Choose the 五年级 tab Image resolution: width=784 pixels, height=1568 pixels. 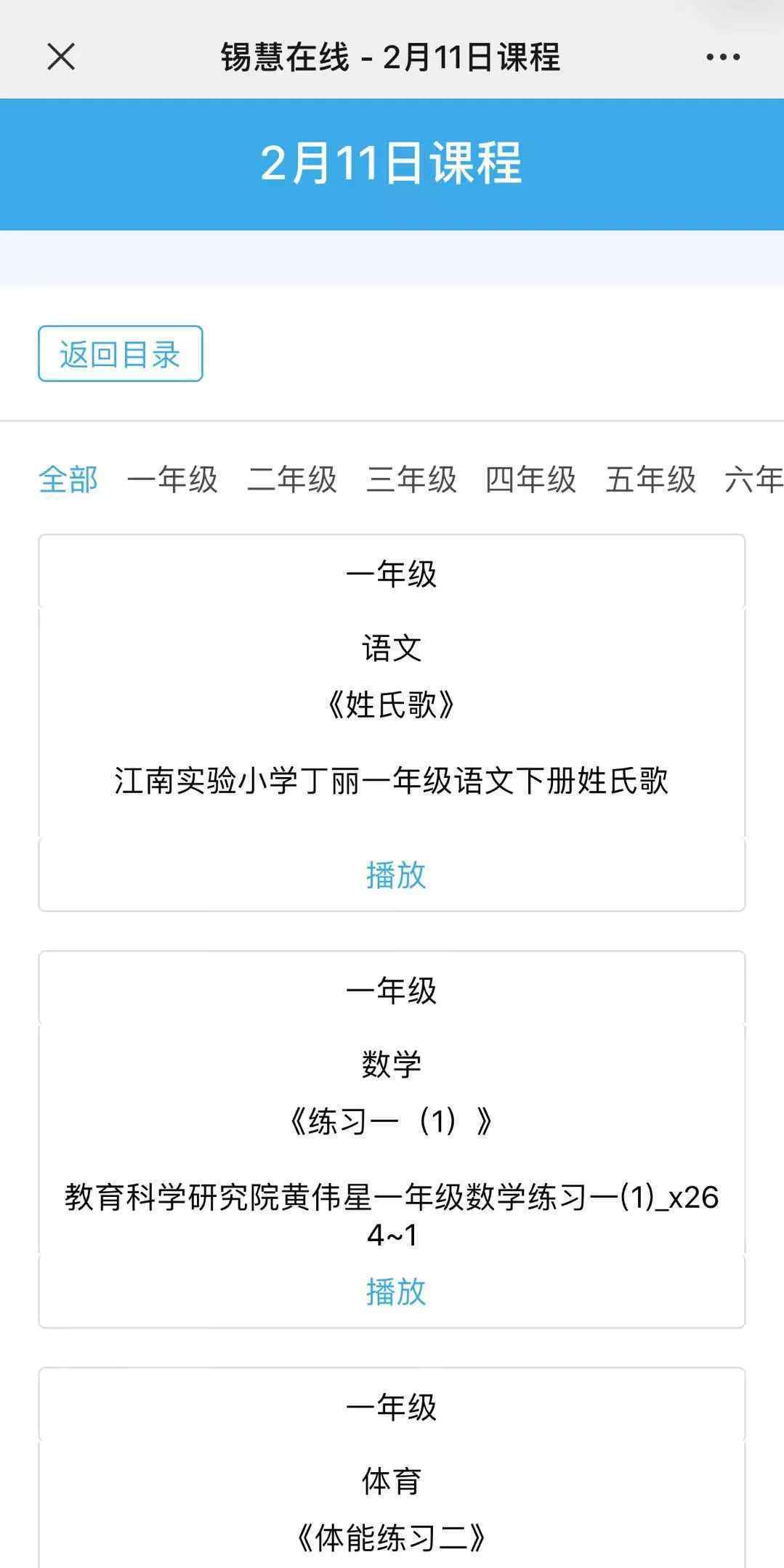click(x=651, y=480)
